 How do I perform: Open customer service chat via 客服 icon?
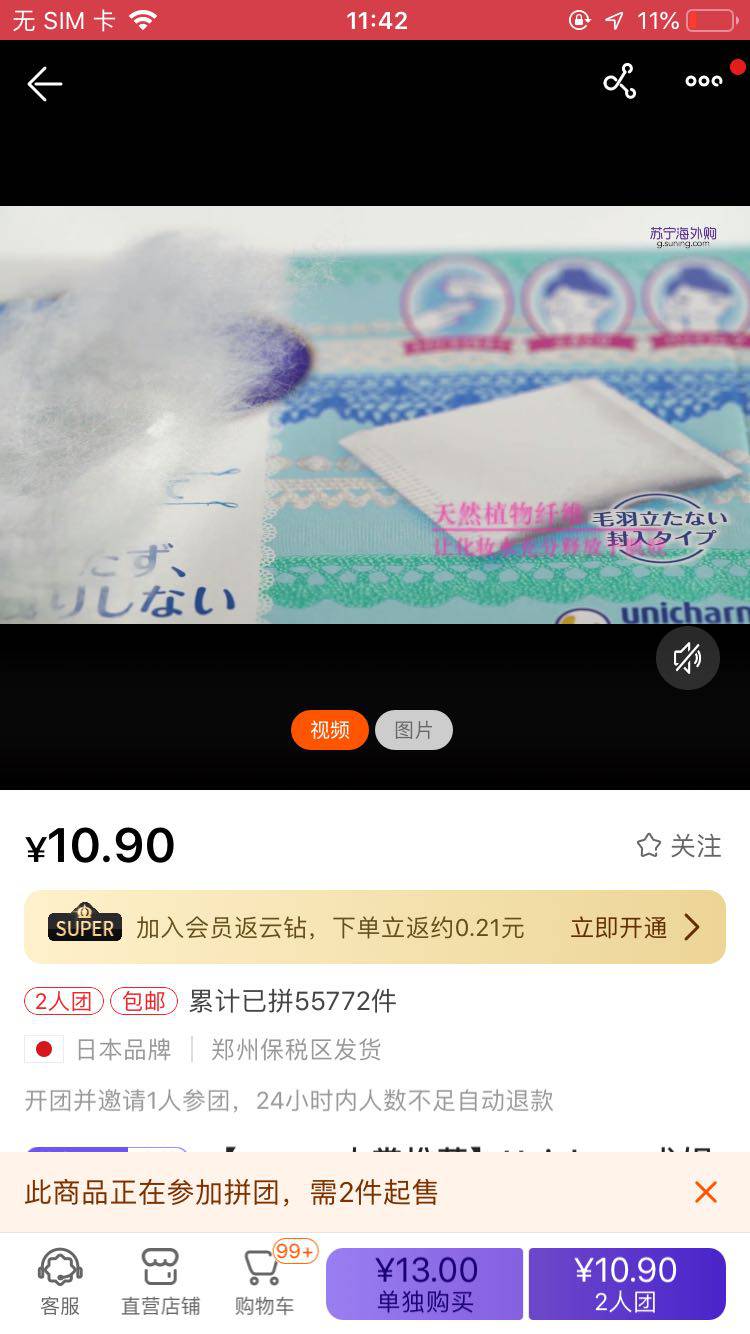60,1283
